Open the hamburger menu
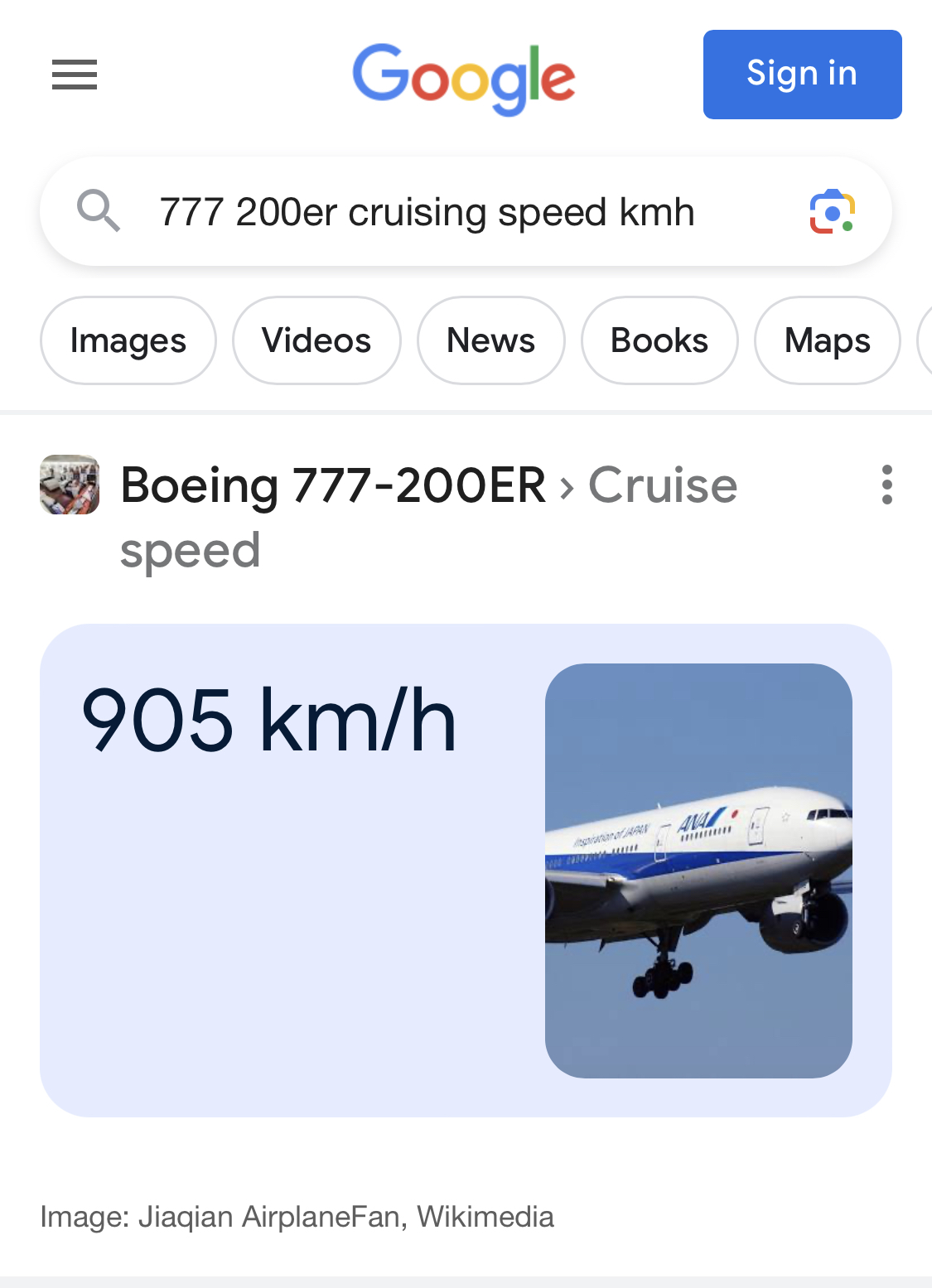932x1288 pixels. coord(75,75)
